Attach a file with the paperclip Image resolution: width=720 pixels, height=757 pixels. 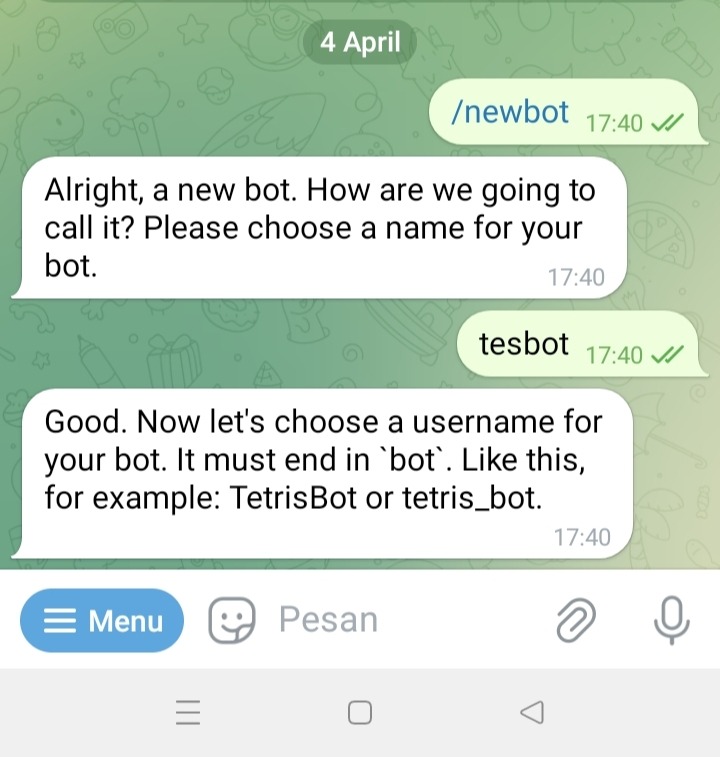pyautogui.click(x=576, y=621)
